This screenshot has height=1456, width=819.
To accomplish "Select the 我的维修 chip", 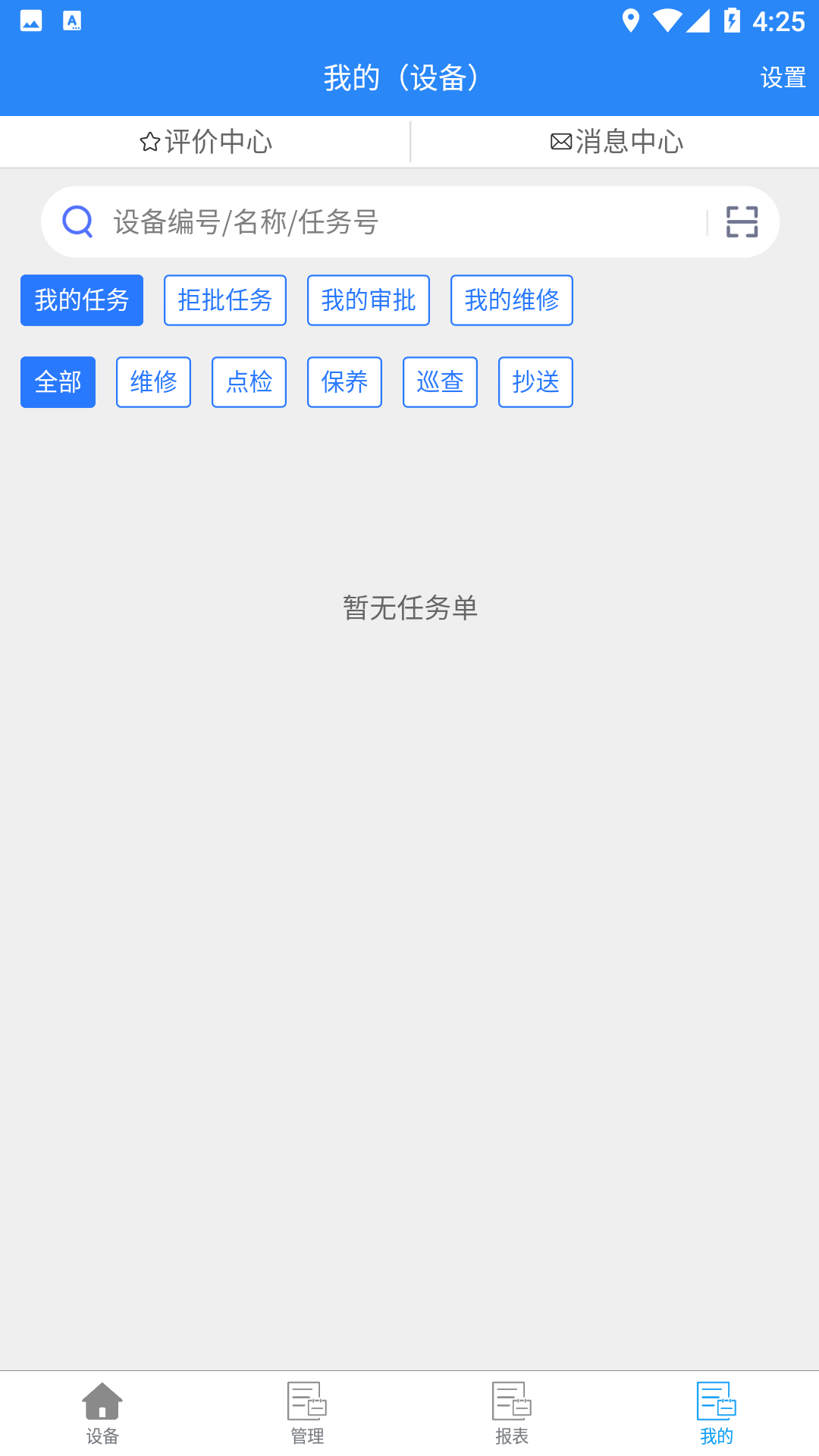I will click(512, 300).
